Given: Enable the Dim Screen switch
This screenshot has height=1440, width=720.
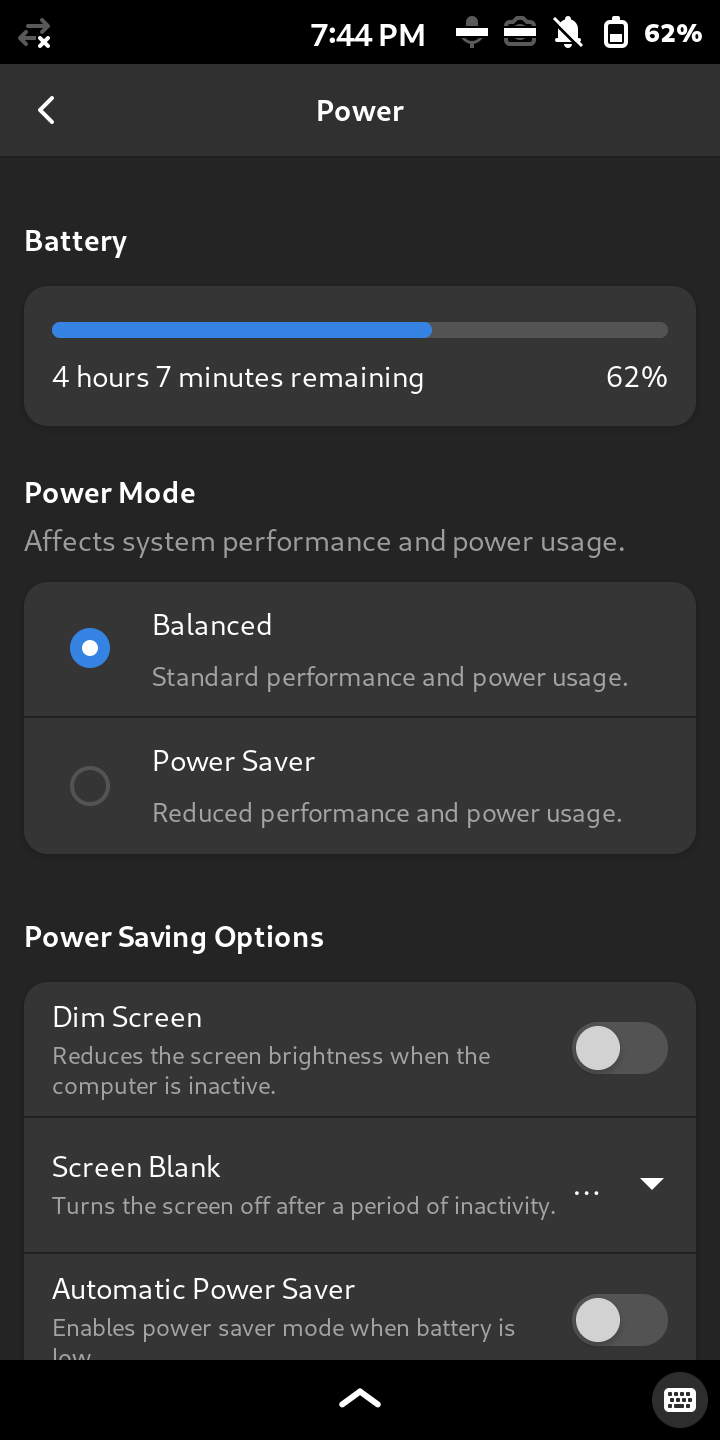Looking at the screenshot, I should tap(619, 1049).
